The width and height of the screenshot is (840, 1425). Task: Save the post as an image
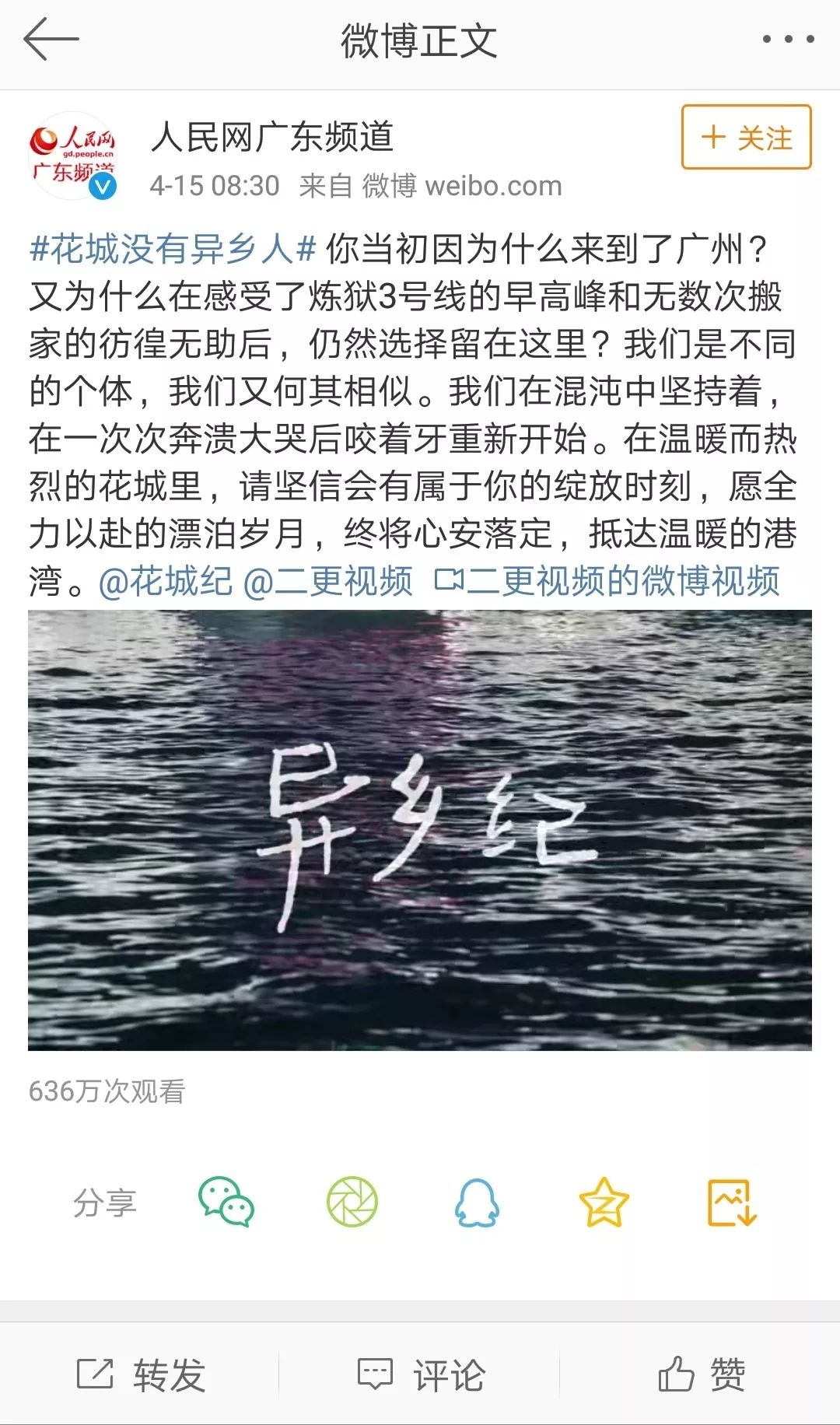[x=731, y=1202]
